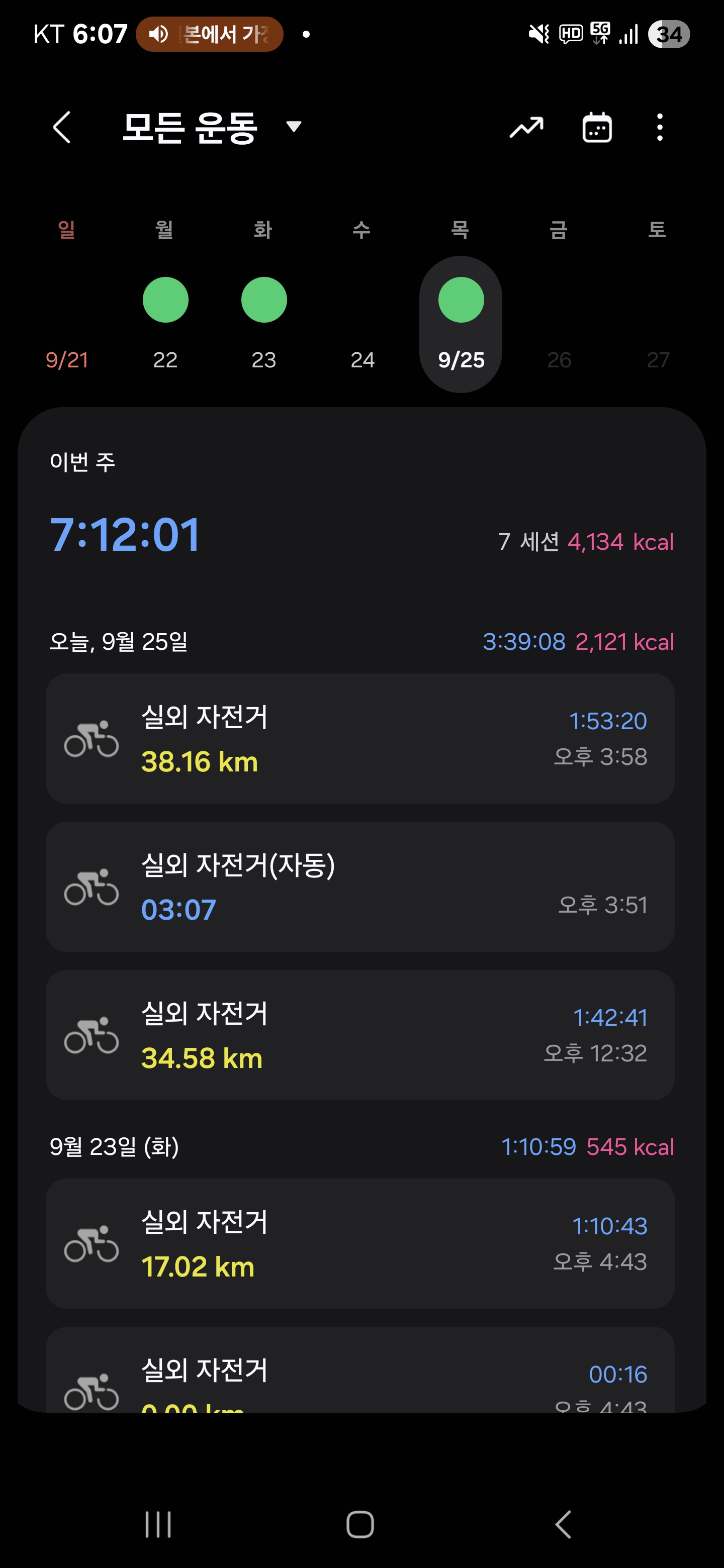This screenshot has height=1568, width=724.
Task: Open the 실외 자전거(자동) 03:07 session
Action: tap(360, 886)
